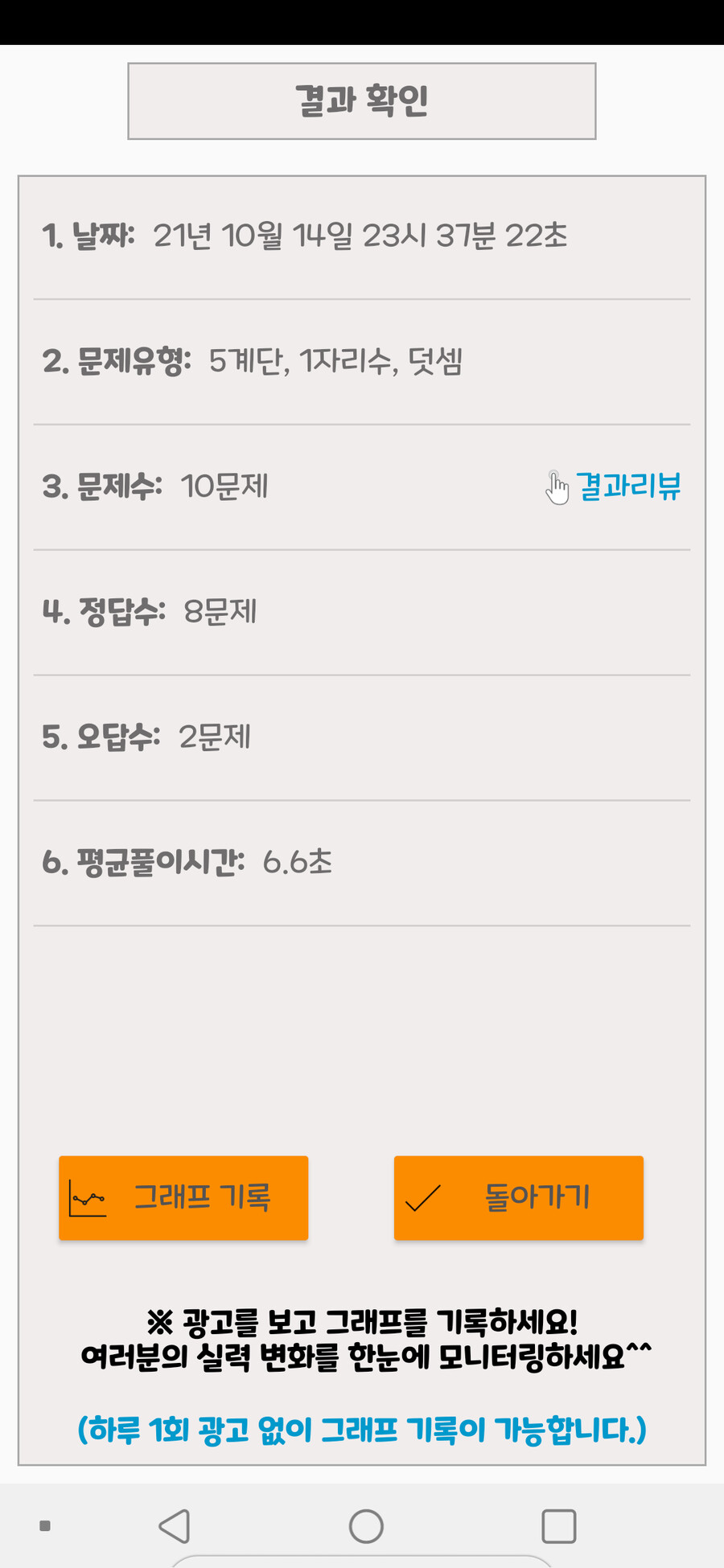Open recent apps with the square navigation icon
The width and height of the screenshot is (724, 1568).
tap(558, 1524)
